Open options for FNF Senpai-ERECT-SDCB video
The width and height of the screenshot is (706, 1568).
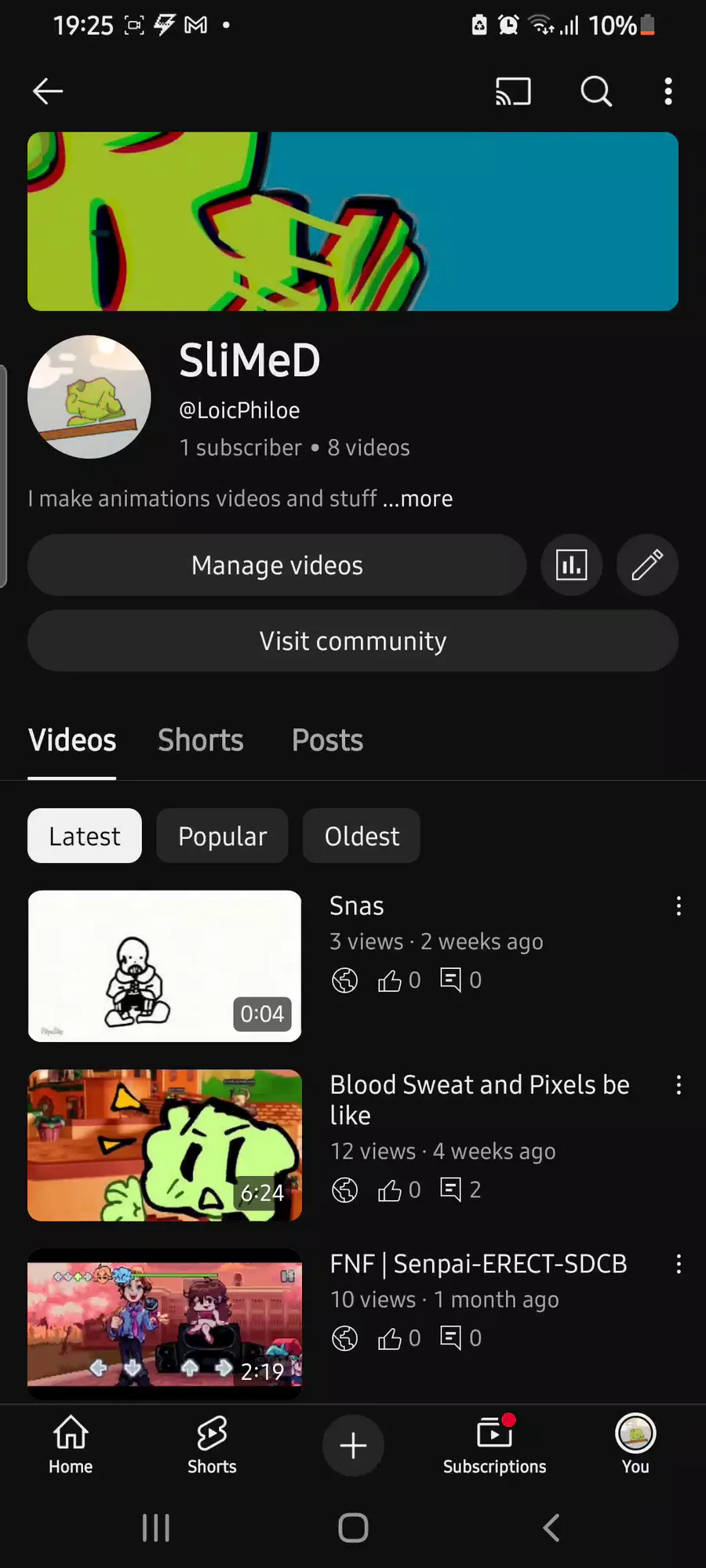pyautogui.click(x=679, y=1264)
